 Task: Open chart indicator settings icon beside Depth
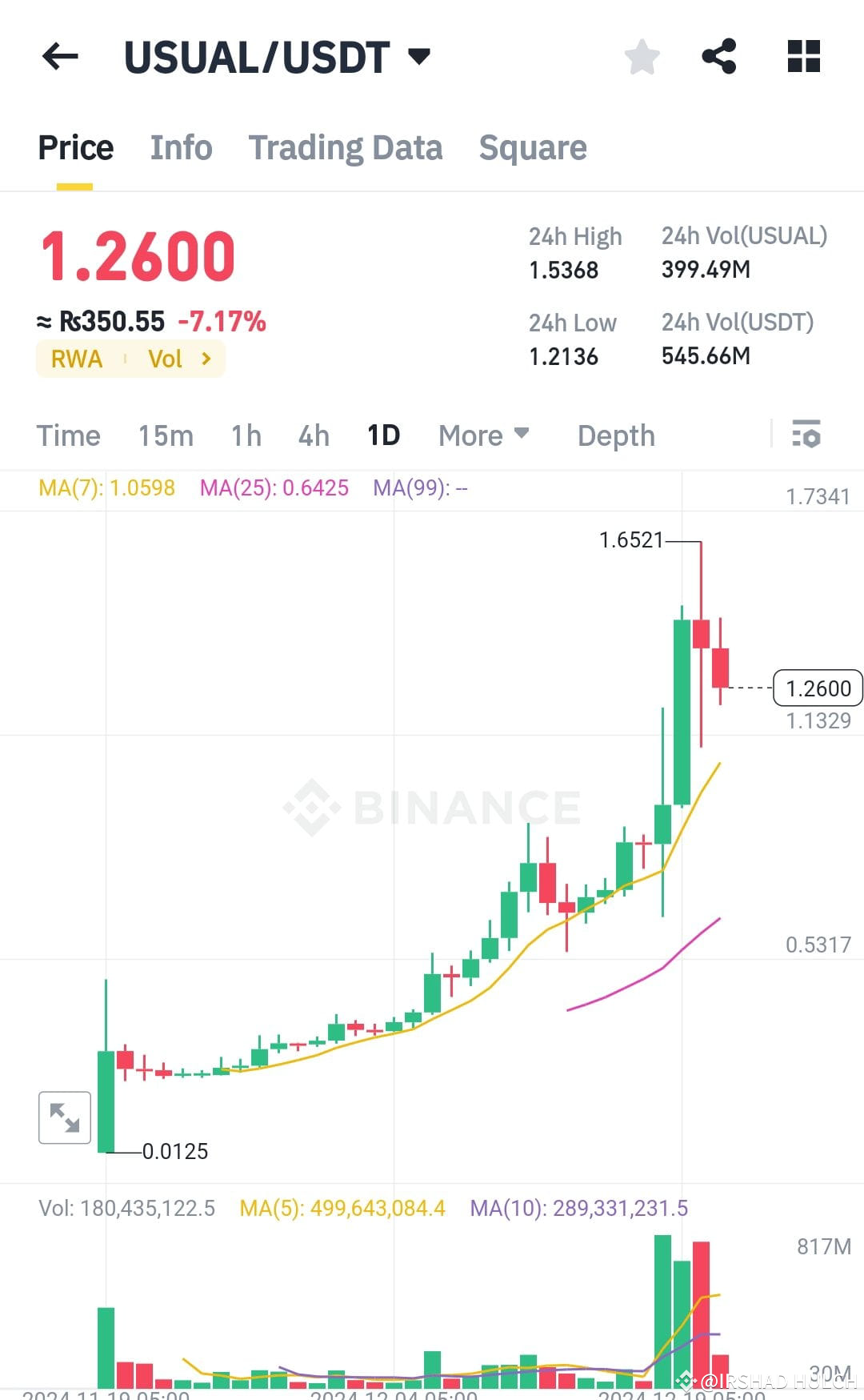pyautogui.click(x=807, y=435)
